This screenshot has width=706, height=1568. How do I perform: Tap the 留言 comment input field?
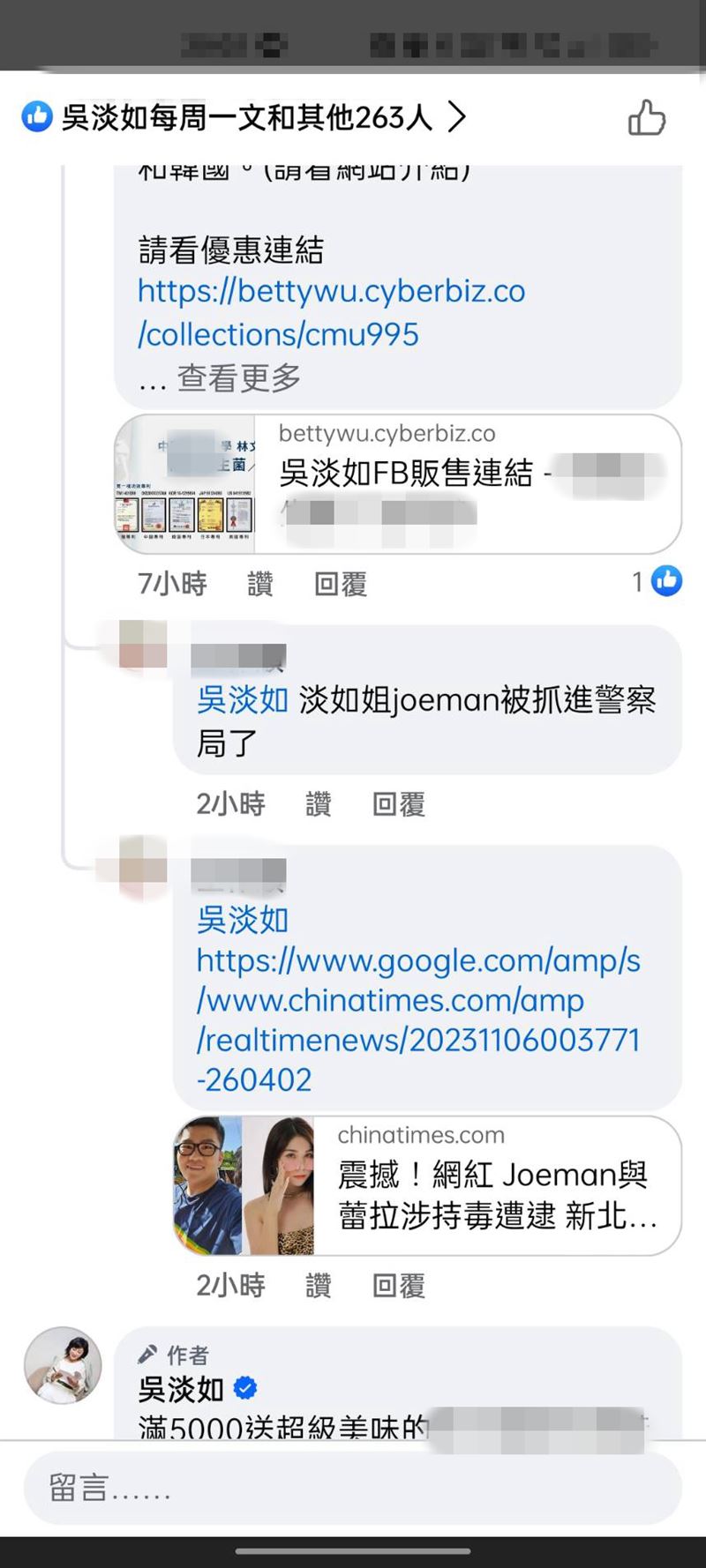tap(353, 1489)
